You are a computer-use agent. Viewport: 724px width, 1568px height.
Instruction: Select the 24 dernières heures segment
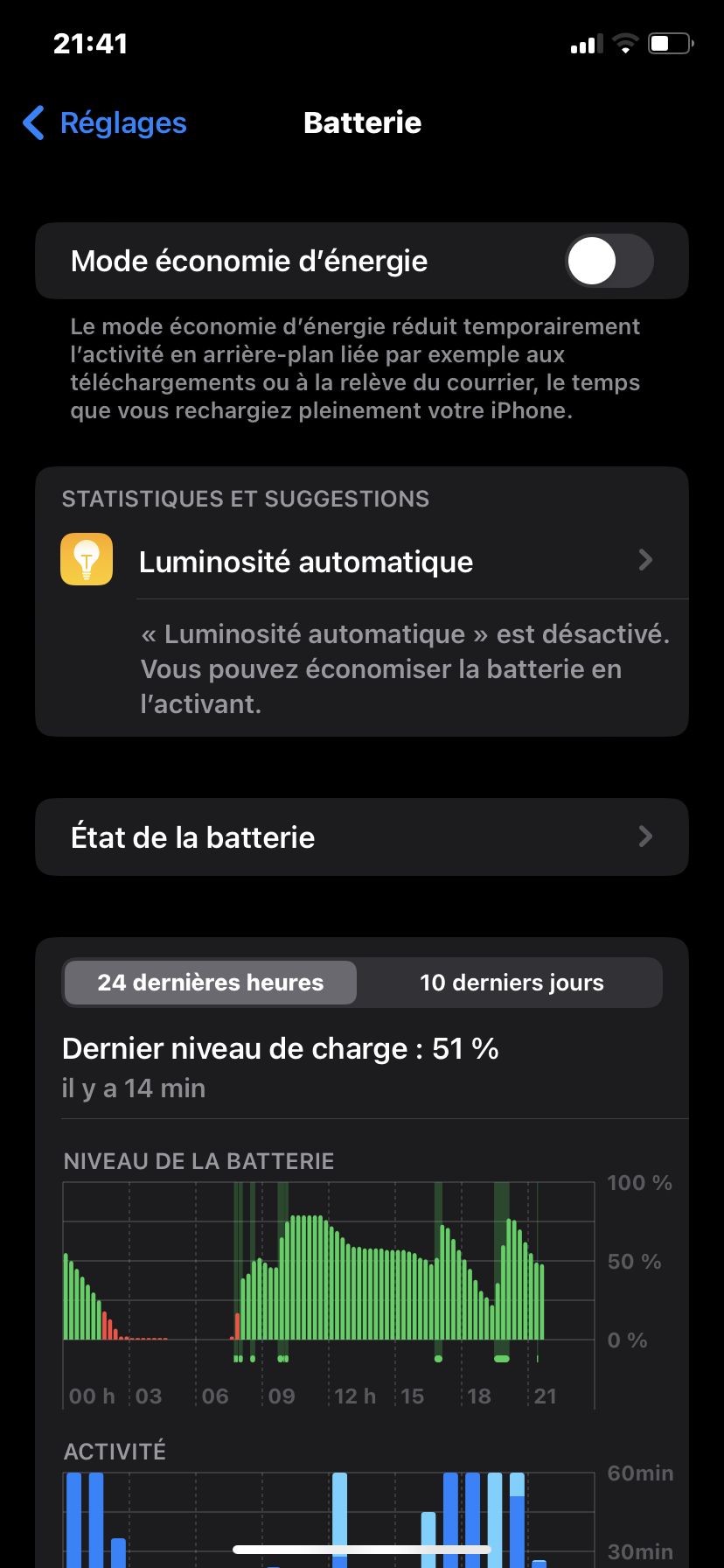point(210,983)
